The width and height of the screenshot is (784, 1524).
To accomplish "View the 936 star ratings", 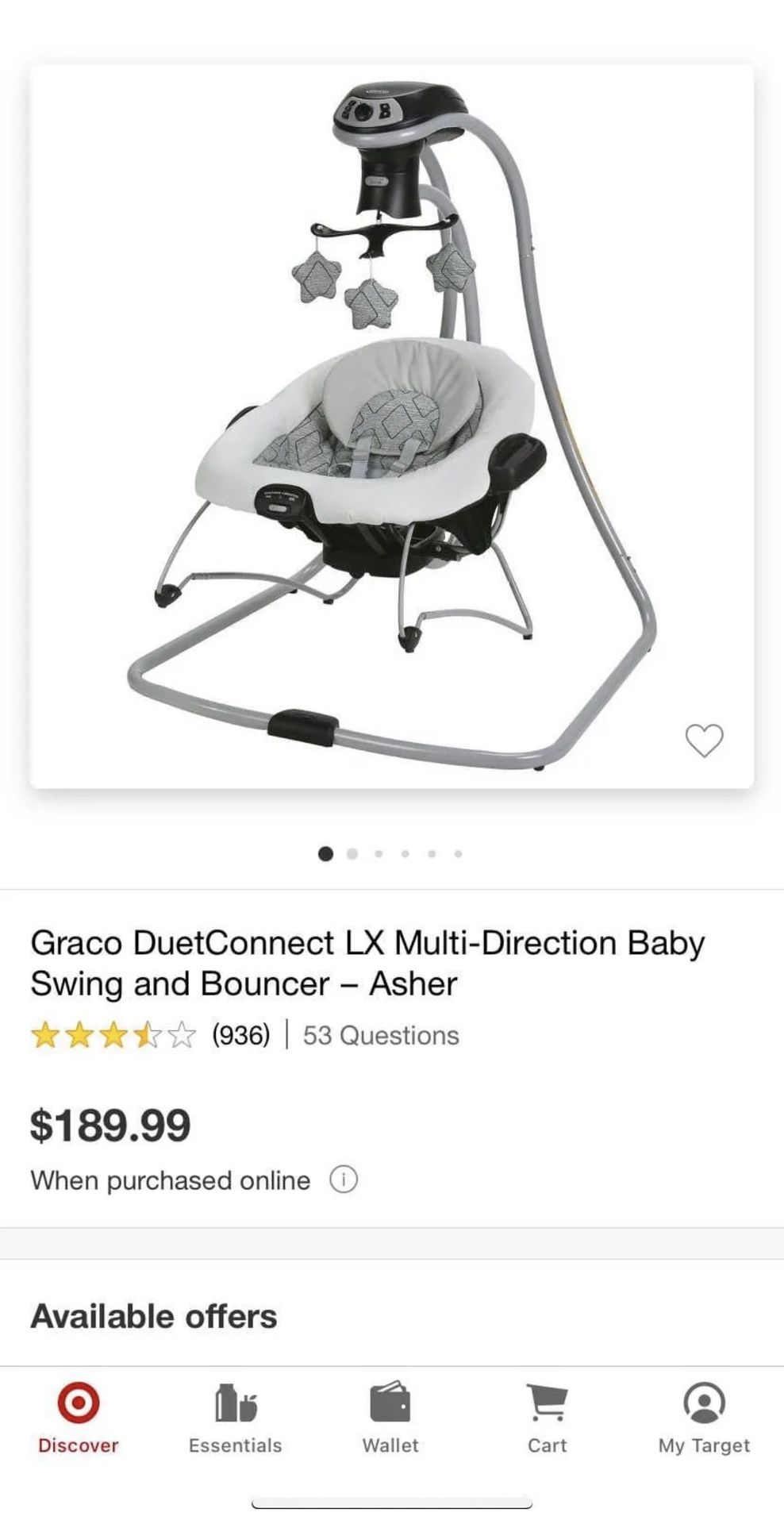I will 151,1035.
